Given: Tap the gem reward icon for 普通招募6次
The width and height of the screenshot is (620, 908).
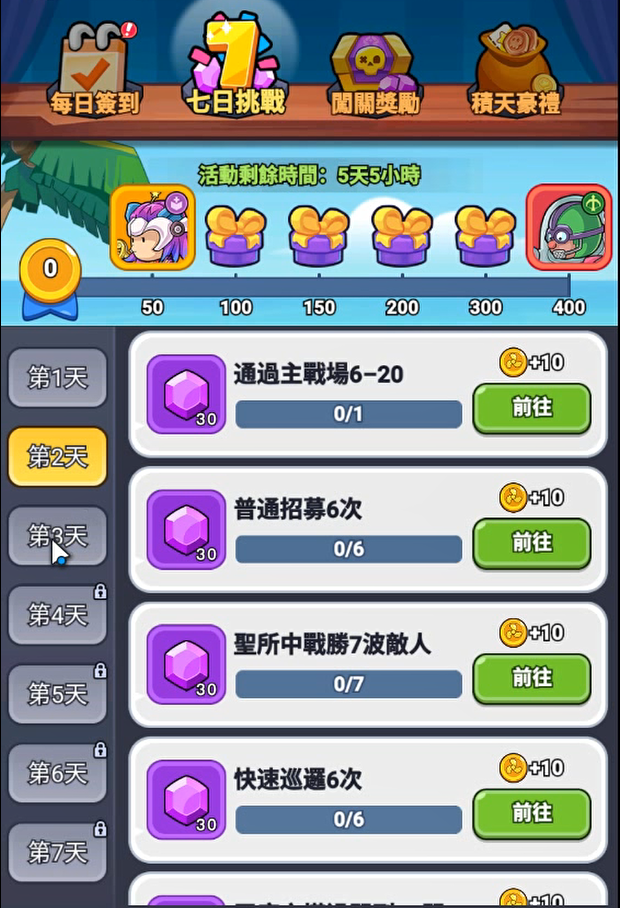Looking at the screenshot, I should click(x=186, y=529).
